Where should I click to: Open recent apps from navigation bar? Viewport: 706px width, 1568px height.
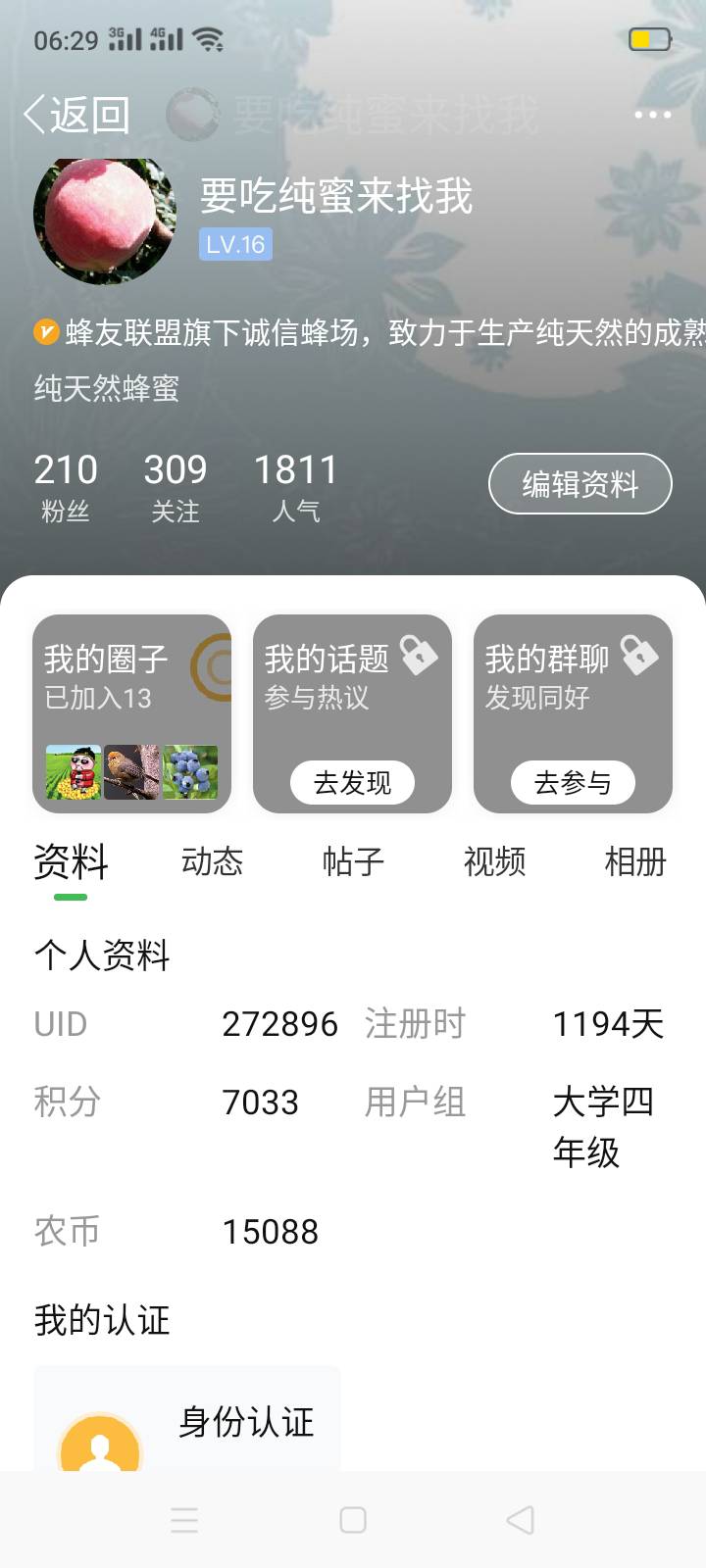(184, 1520)
